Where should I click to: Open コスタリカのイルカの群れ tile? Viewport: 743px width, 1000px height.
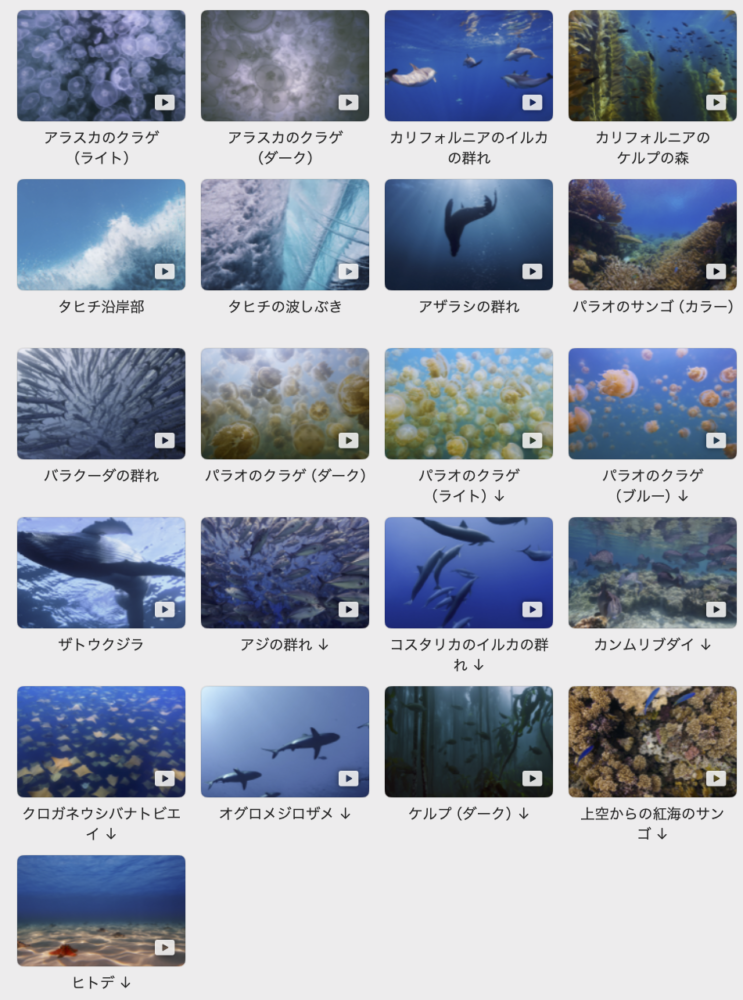pos(469,572)
